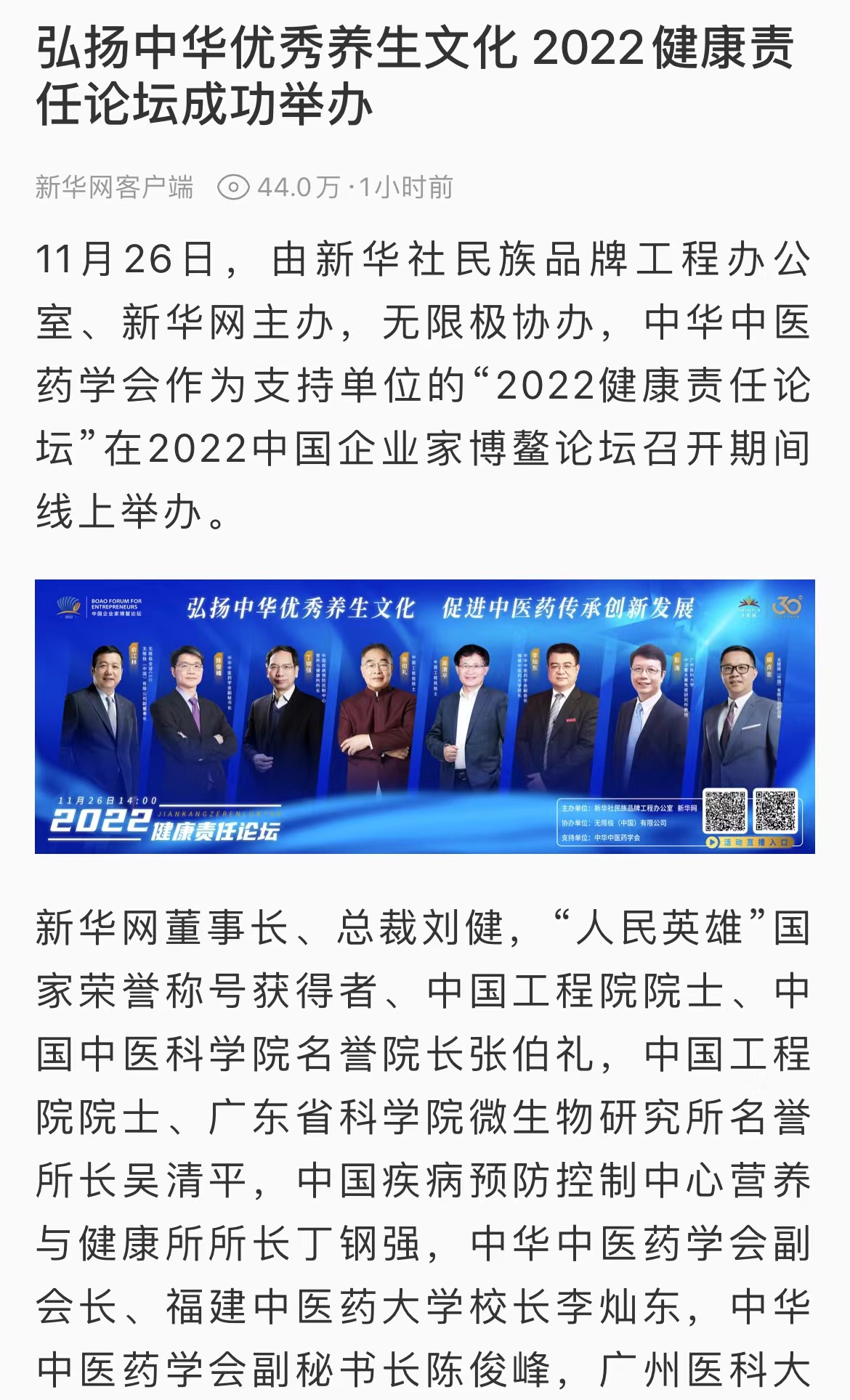The height and width of the screenshot is (1400, 850).
Task: Open the 新华网客户端 source page
Action: (x=115, y=187)
